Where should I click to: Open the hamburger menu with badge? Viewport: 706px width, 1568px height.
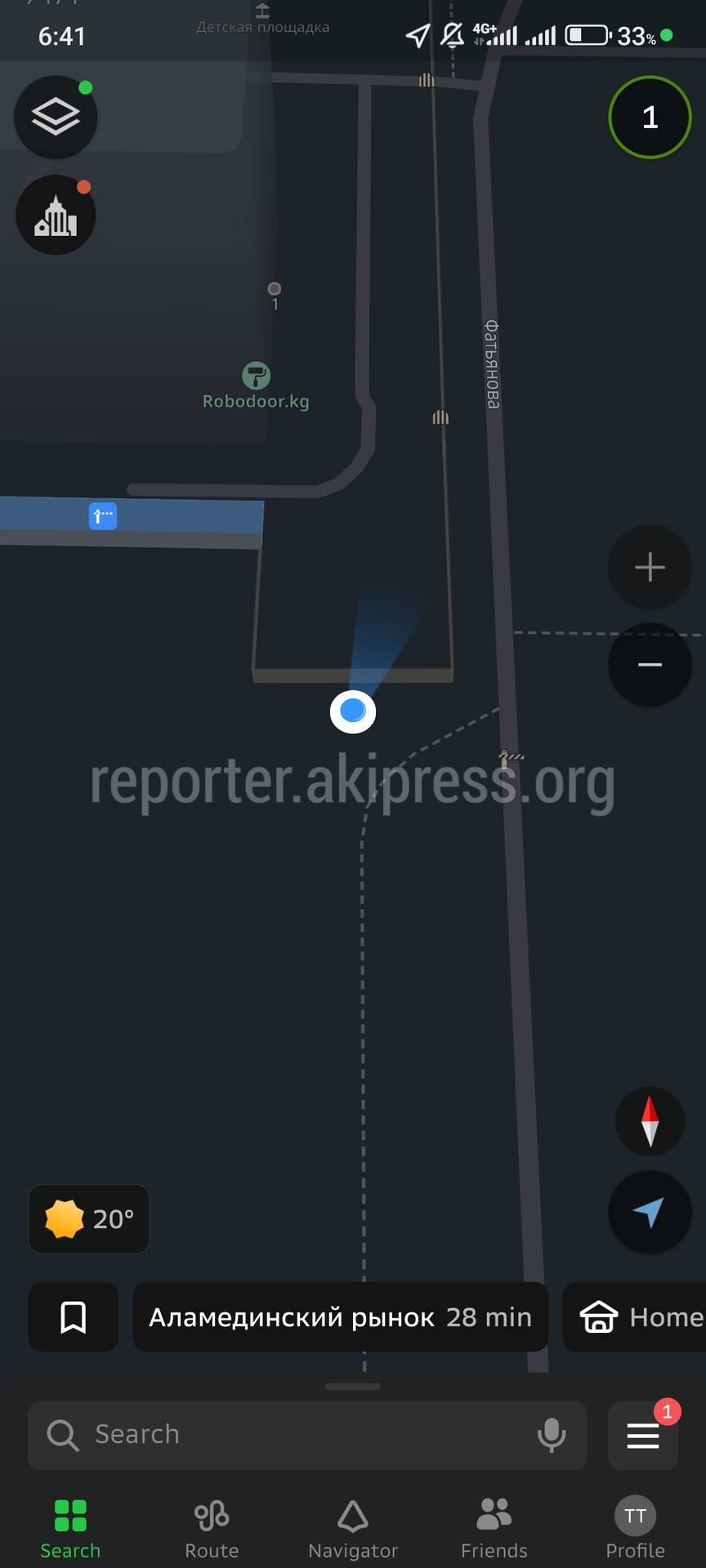(x=643, y=1436)
